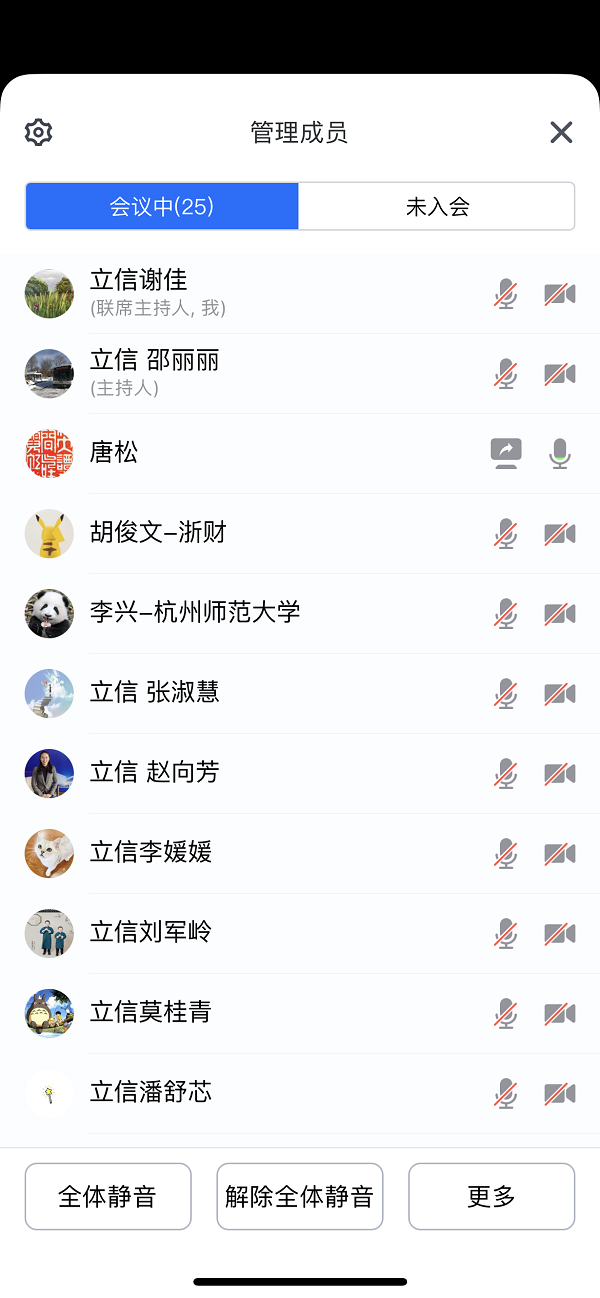This screenshot has height=1298, width=600.
Task: Tap 解除全体静音 to unmute everyone
Action: click(300, 1196)
